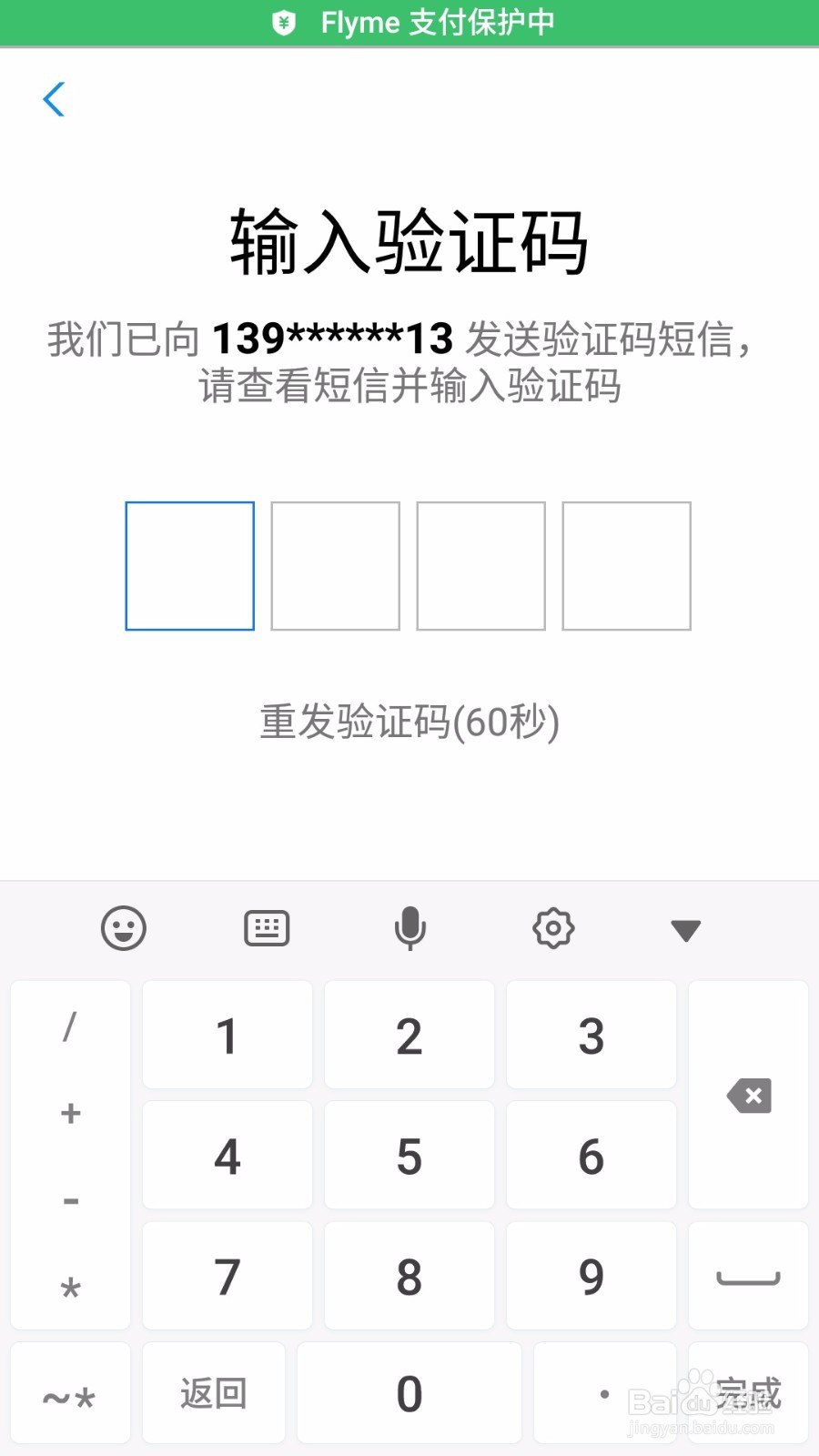Click the Flyme payment protection shield icon
Image resolution: width=819 pixels, height=1456 pixels.
tap(283, 22)
